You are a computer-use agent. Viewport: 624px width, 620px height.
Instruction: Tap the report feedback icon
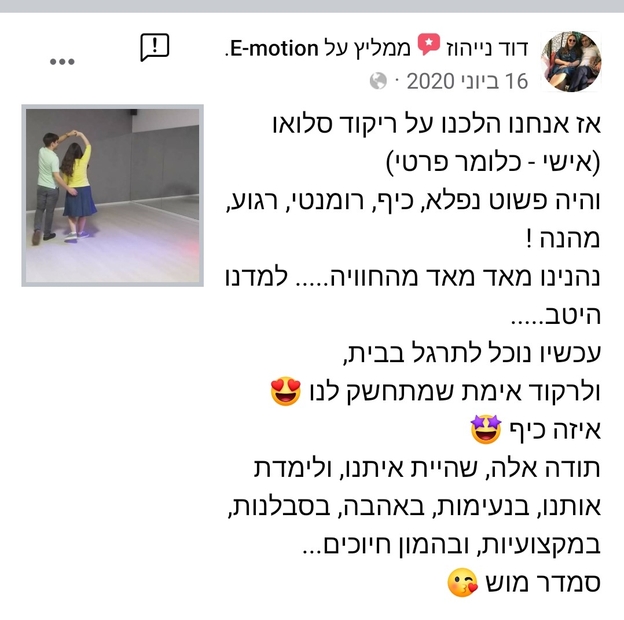tap(154, 46)
